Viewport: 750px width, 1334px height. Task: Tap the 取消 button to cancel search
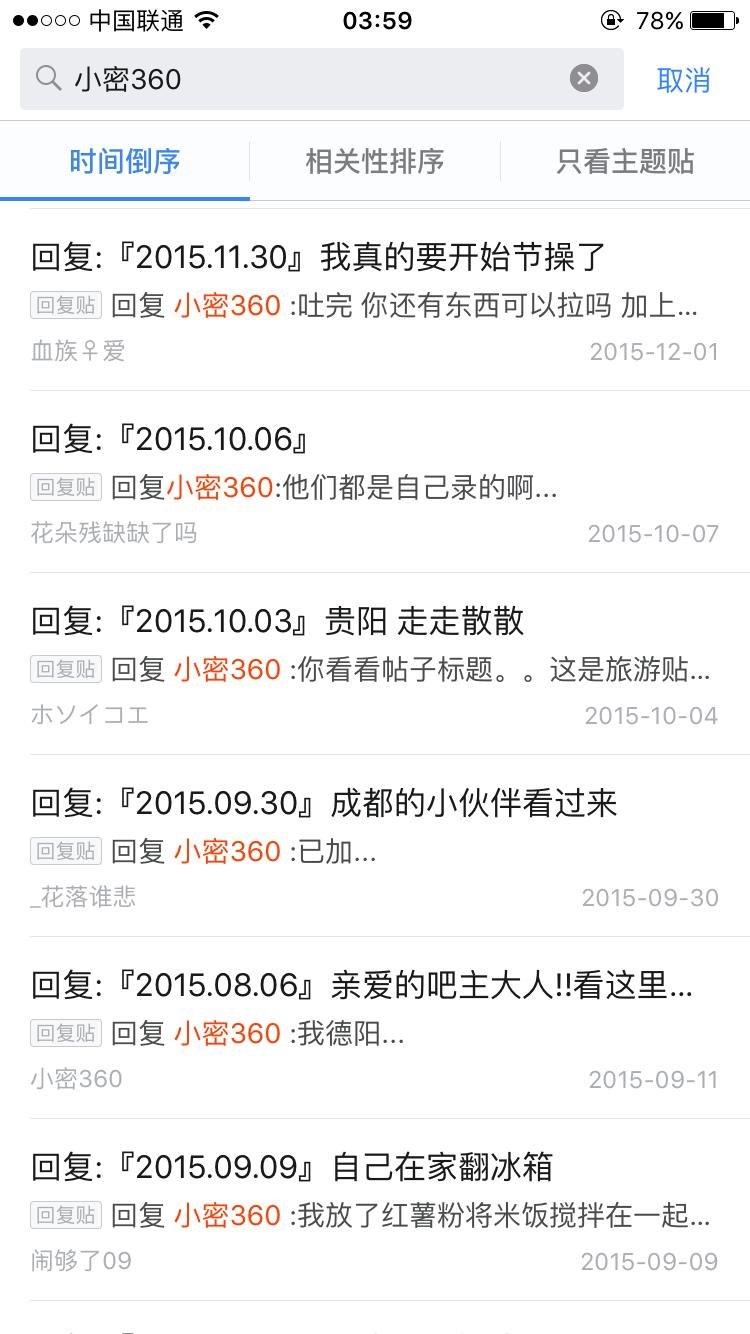tap(683, 79)
